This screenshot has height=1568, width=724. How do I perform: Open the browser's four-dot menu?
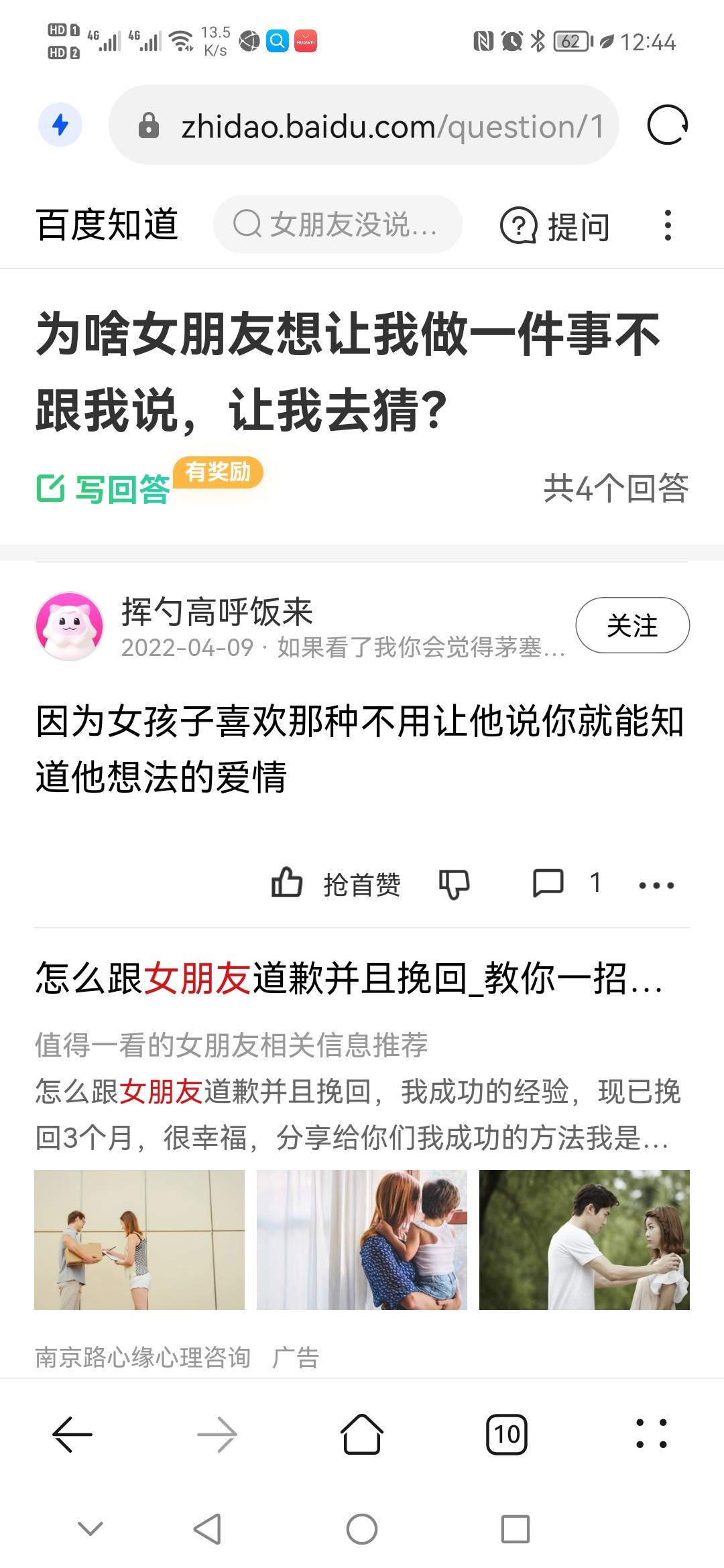[x=651, y=1435]
